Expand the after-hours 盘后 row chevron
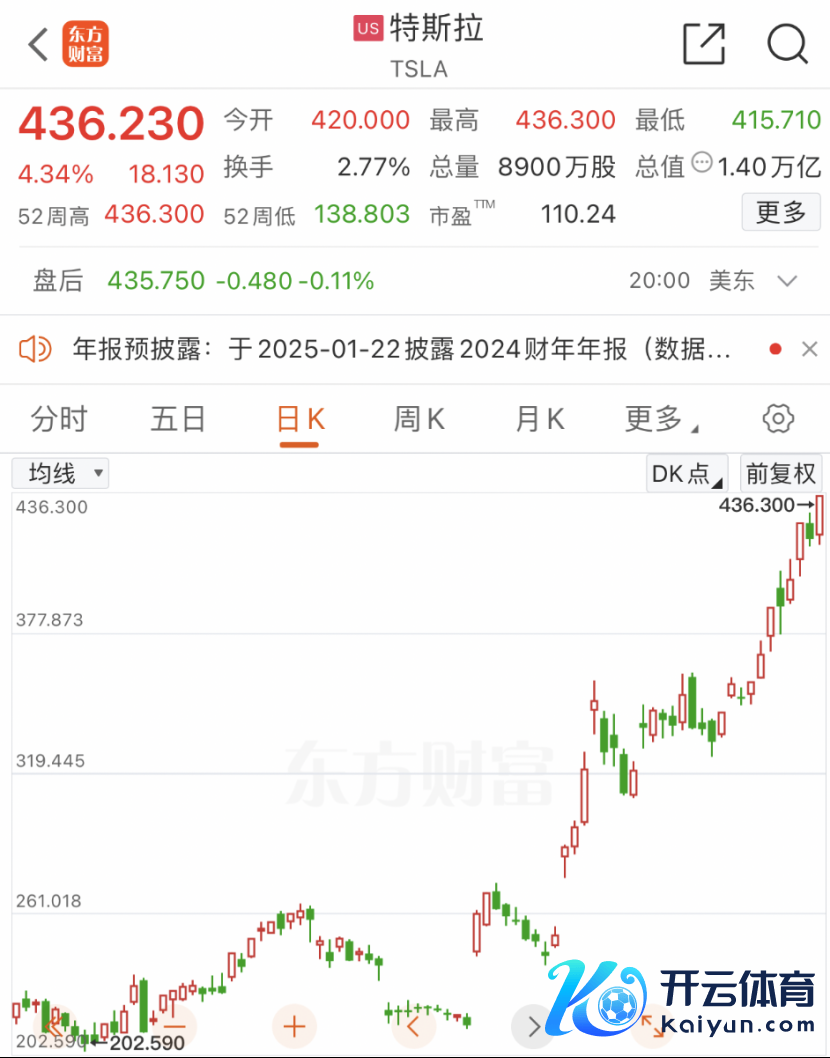The width and height of the screenshot is (830, 1058). tap(787, 281)
